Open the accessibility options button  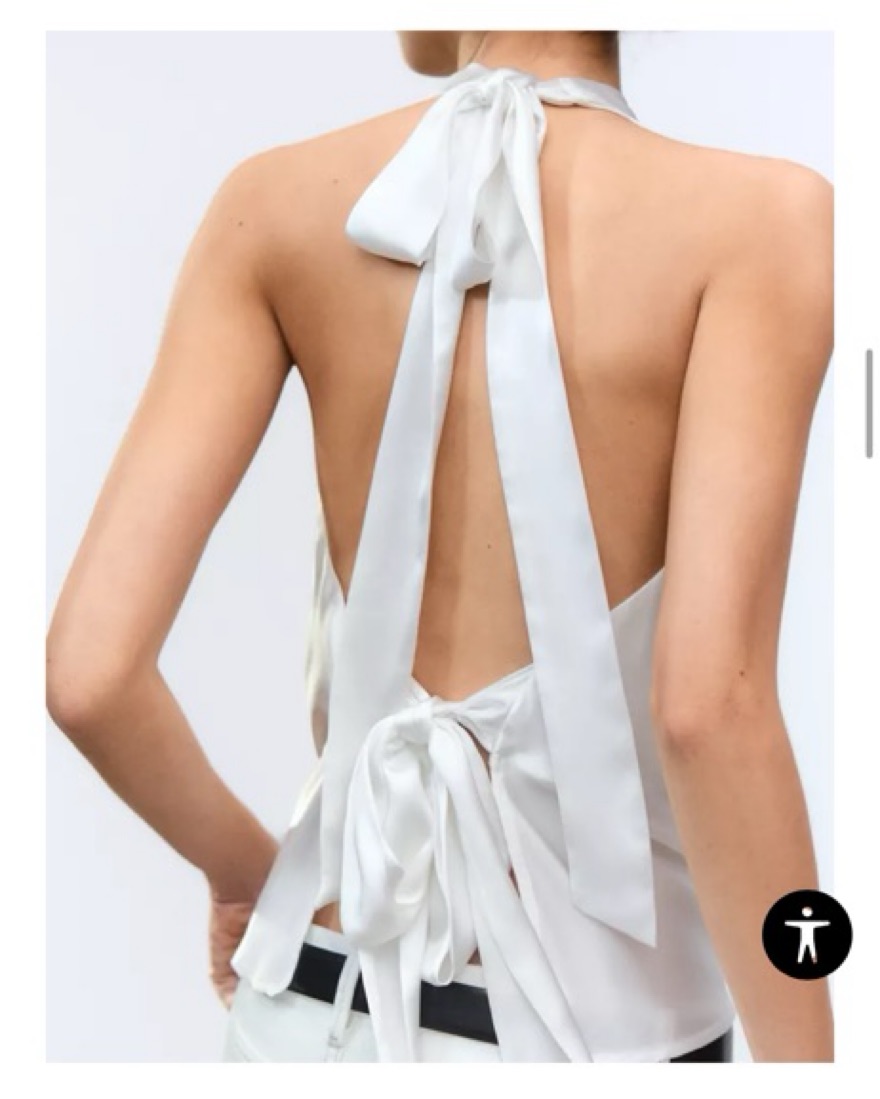pyautogui.click(x=807, y=935)
